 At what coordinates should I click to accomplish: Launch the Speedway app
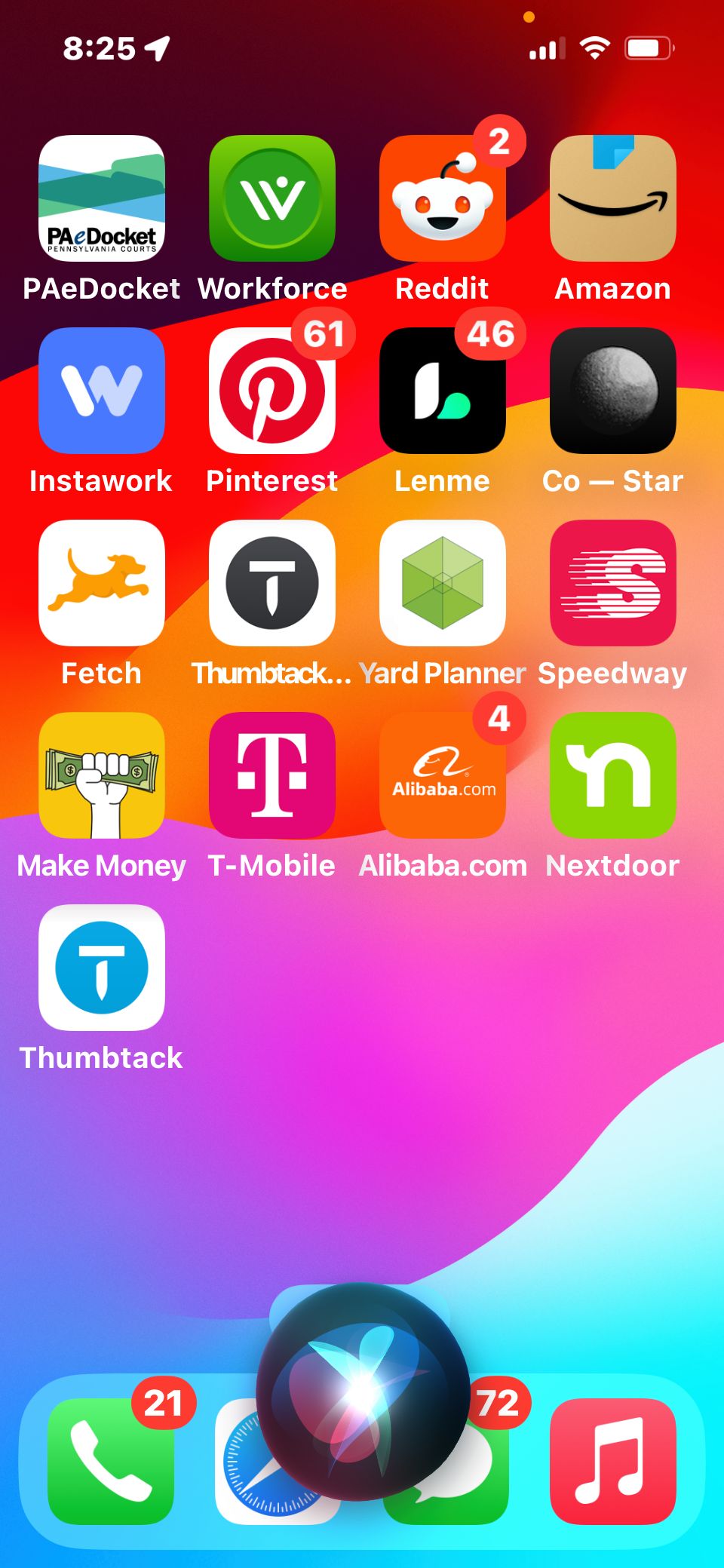tap(613, 583)
